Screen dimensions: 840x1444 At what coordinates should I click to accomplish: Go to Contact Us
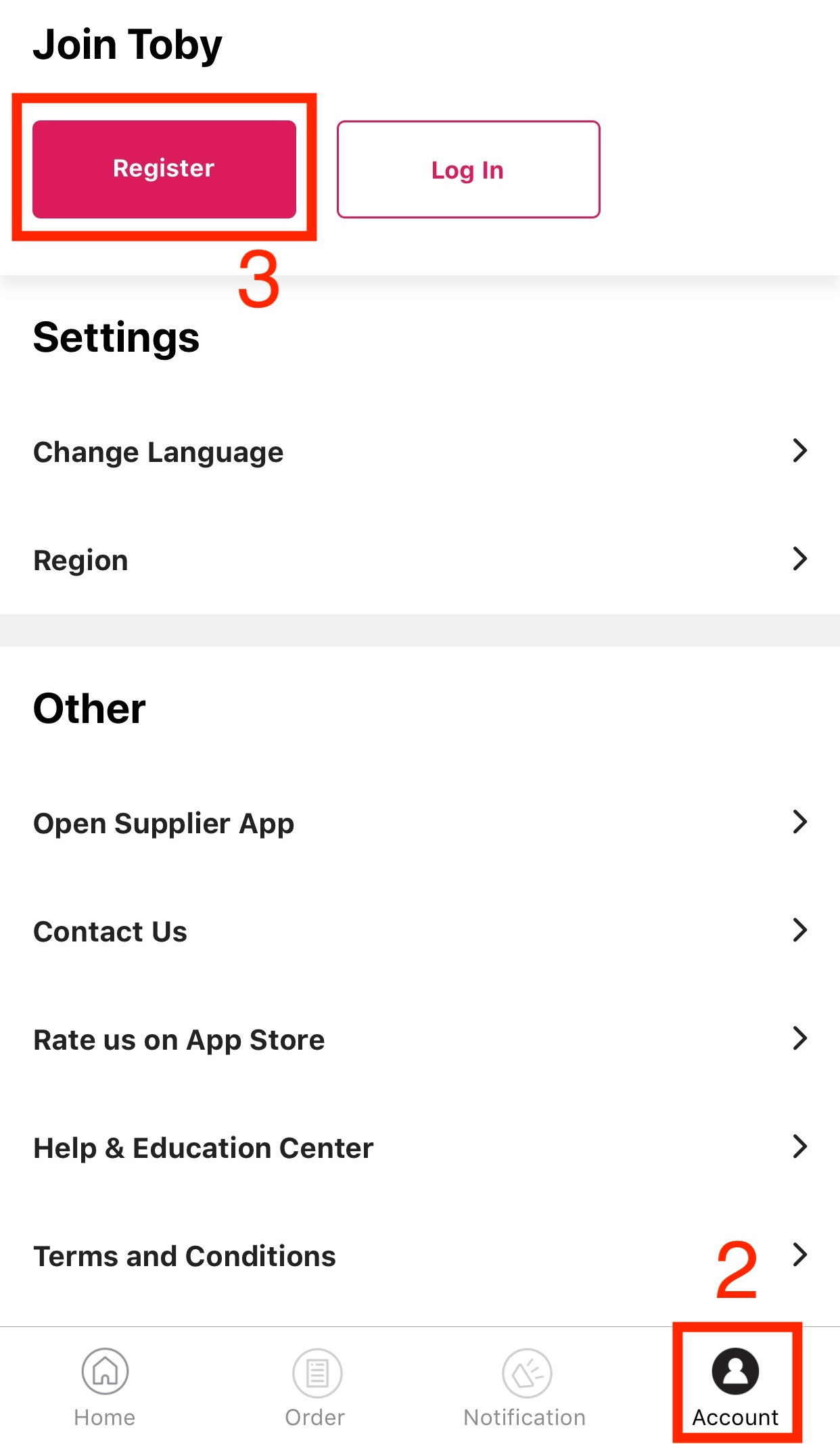click(x=419, y=931)
